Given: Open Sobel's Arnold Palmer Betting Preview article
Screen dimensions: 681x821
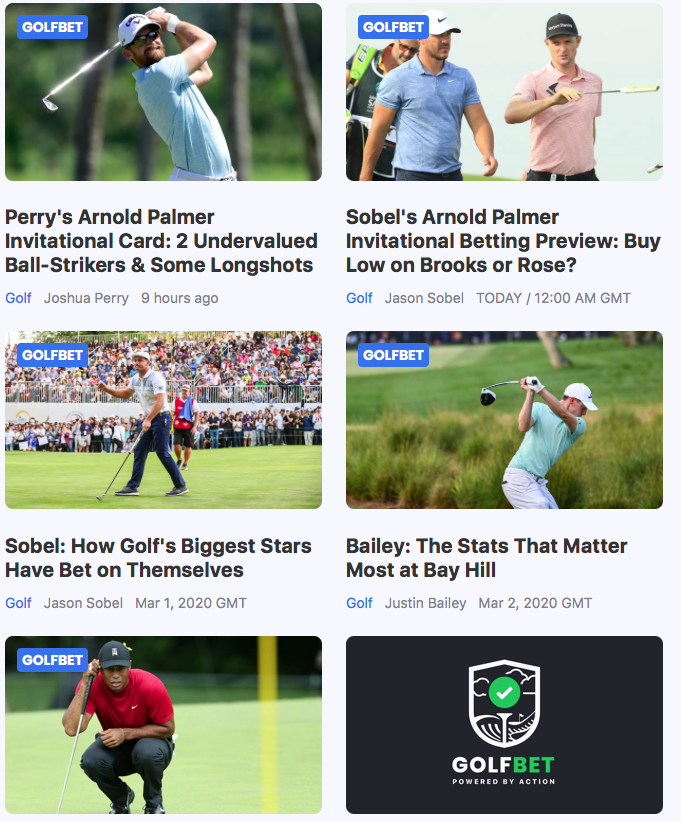Looking at the screenshot, I should (503, 241).
